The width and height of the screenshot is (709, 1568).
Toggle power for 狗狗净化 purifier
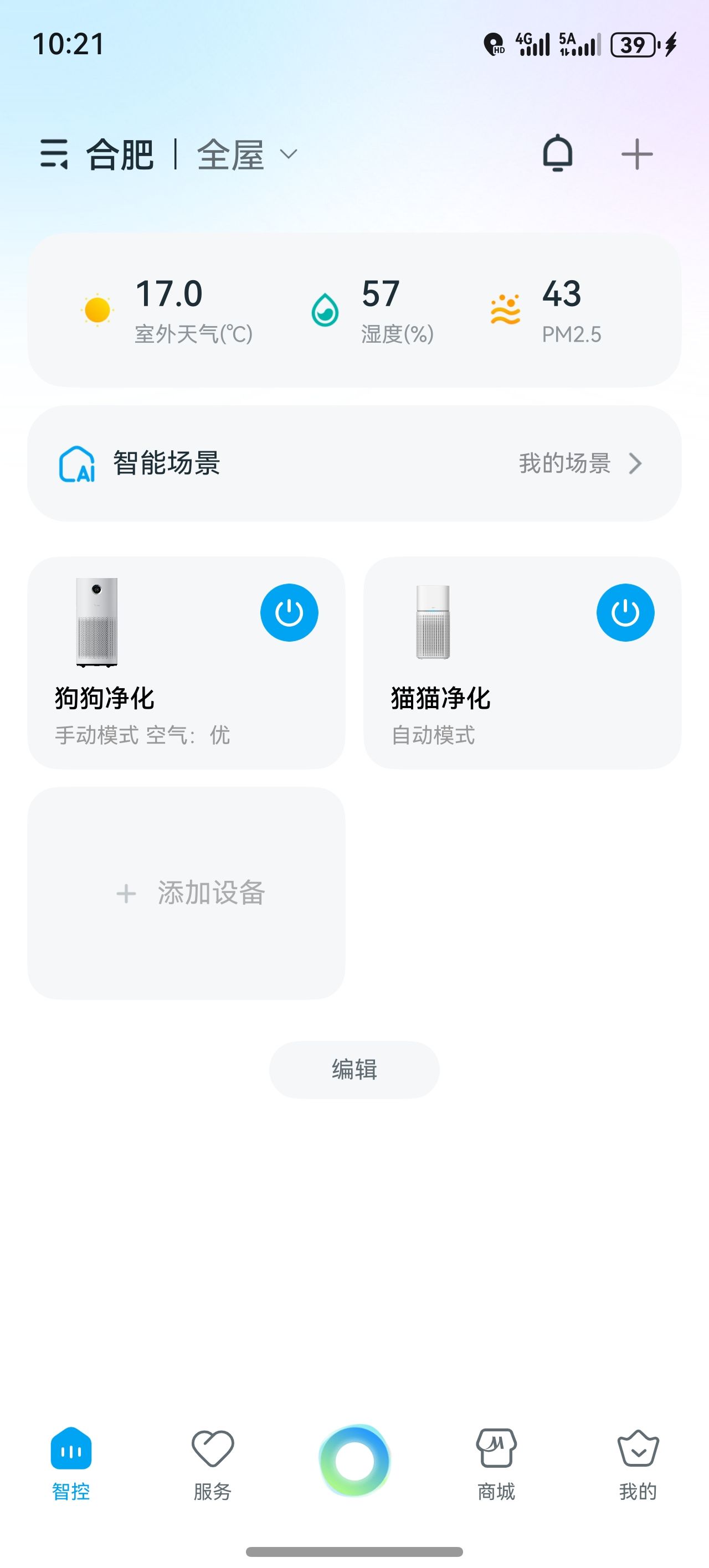pyautogui.click(x=289, y=612)
